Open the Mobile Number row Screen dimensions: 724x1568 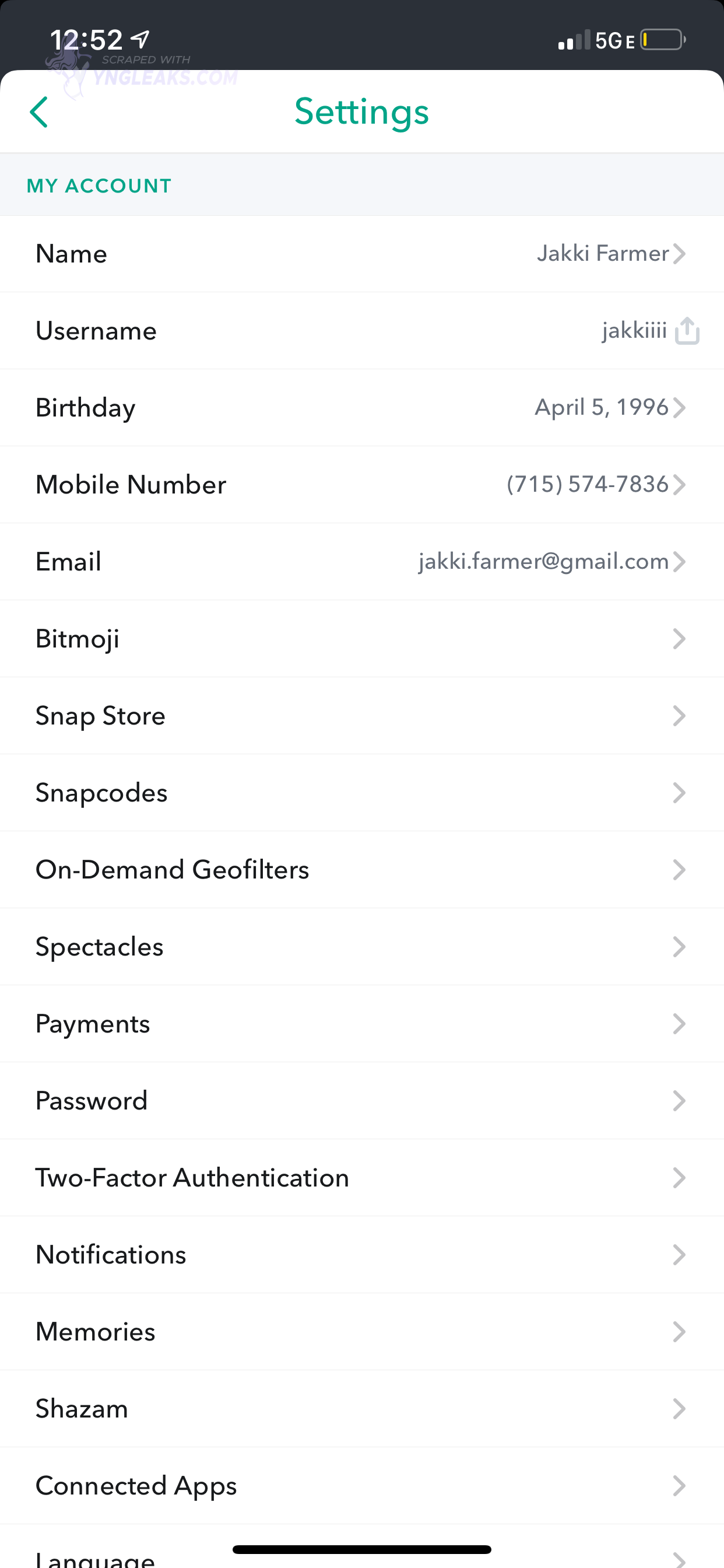[361, 485]
